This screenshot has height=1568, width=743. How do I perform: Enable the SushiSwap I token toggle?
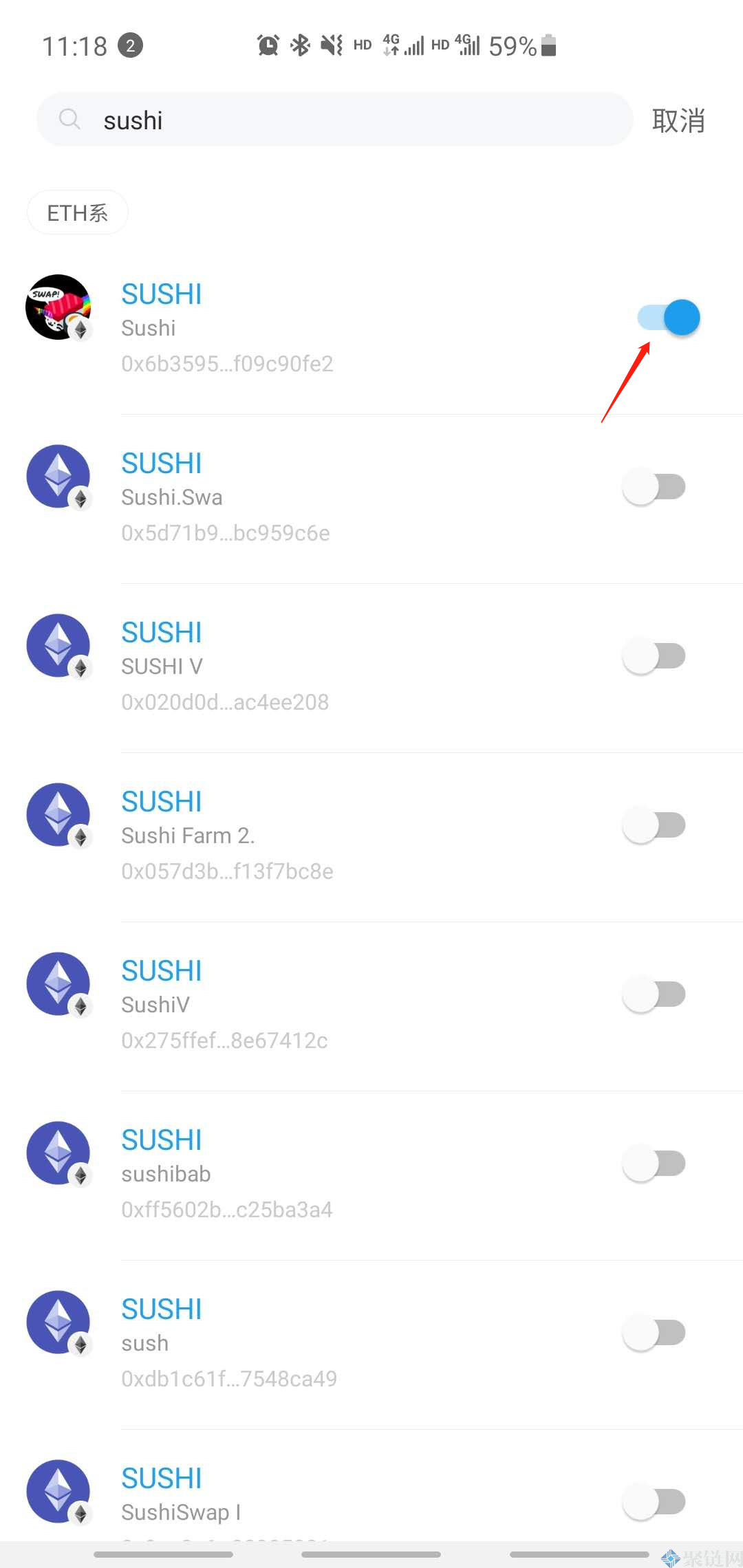point(654,1502)
